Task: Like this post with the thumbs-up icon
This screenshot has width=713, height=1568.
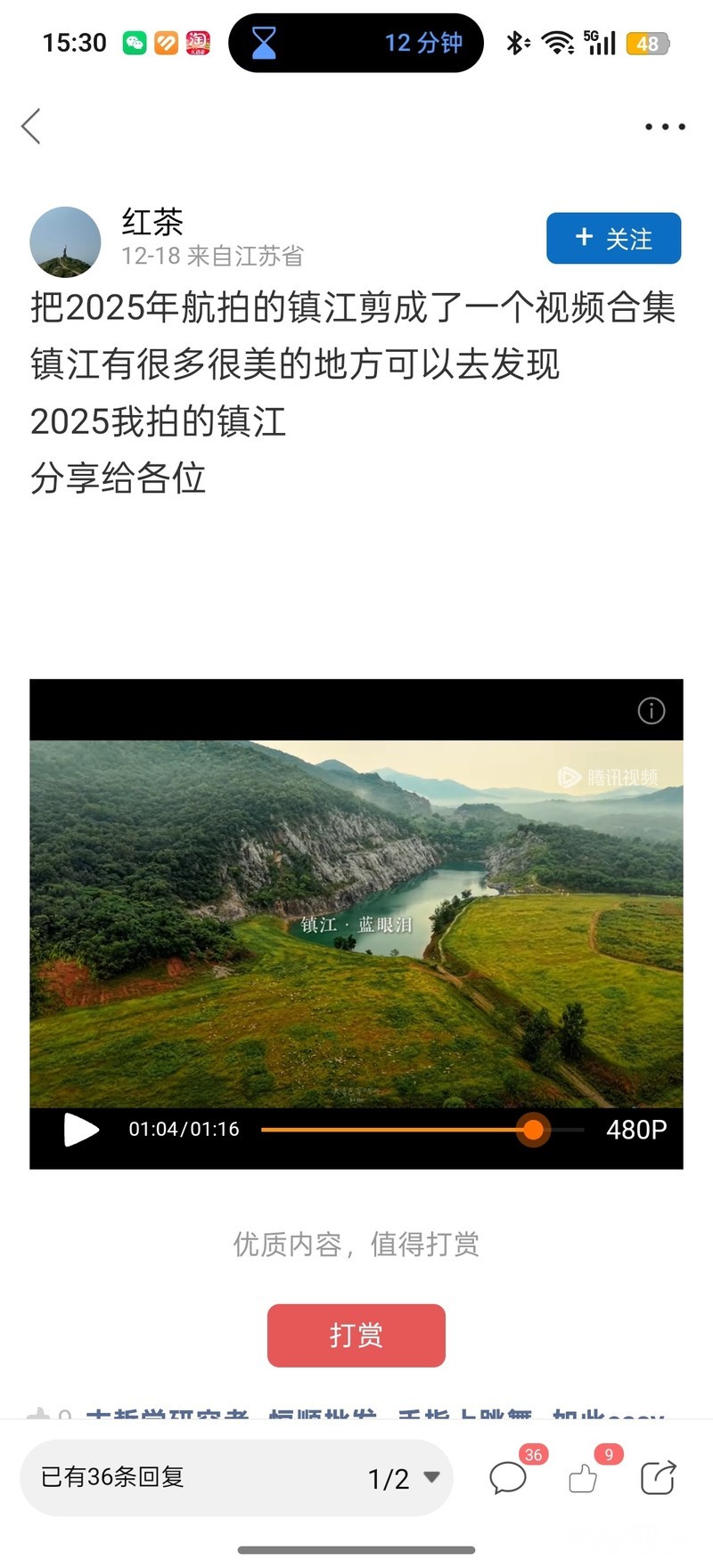Action: 583,1478
